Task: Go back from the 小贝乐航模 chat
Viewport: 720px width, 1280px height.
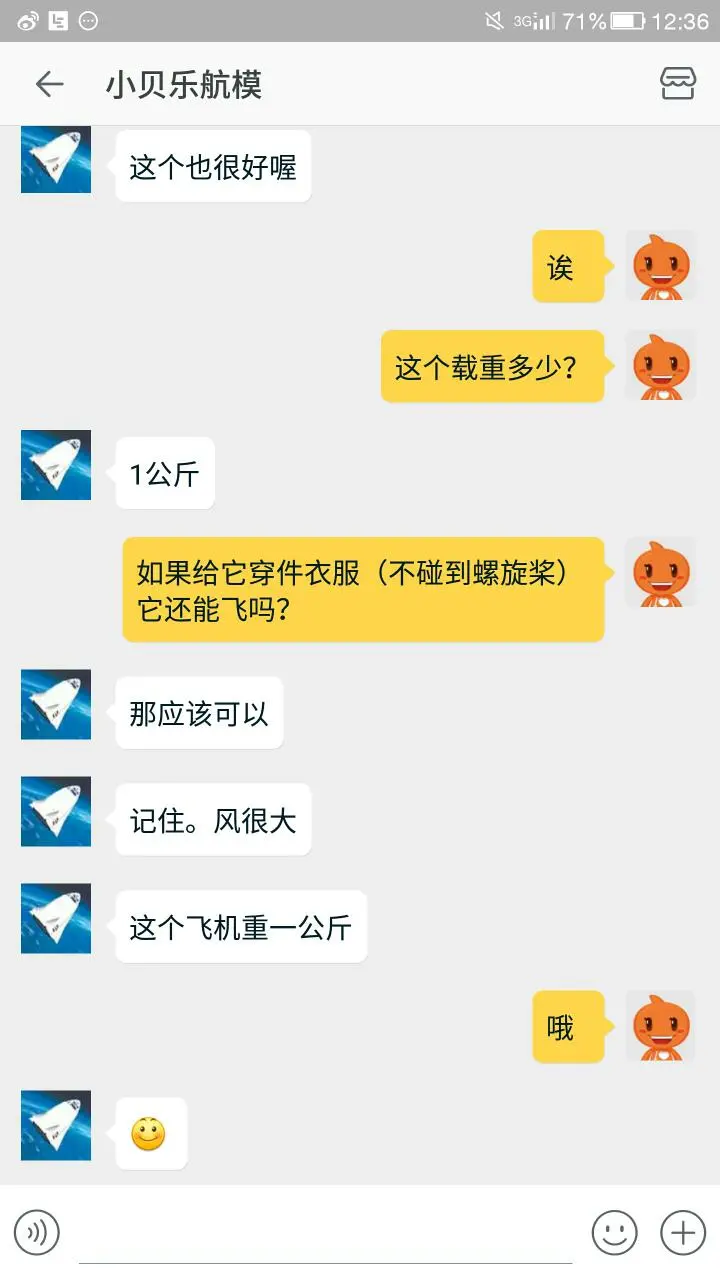Action: click(x=49, y=85)
